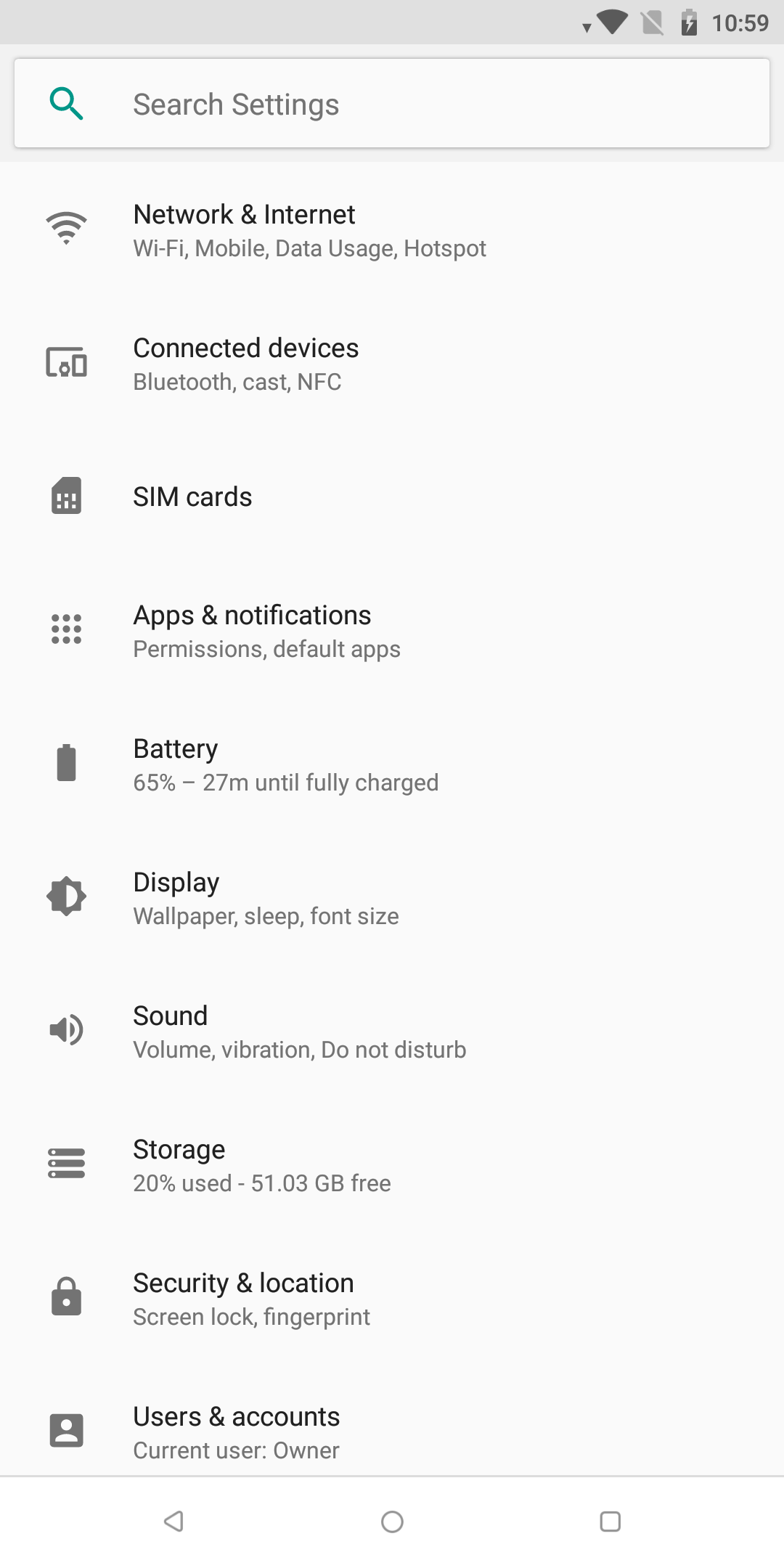Tap the Search Settings field
784x1568 pixels.
point(392,104)
